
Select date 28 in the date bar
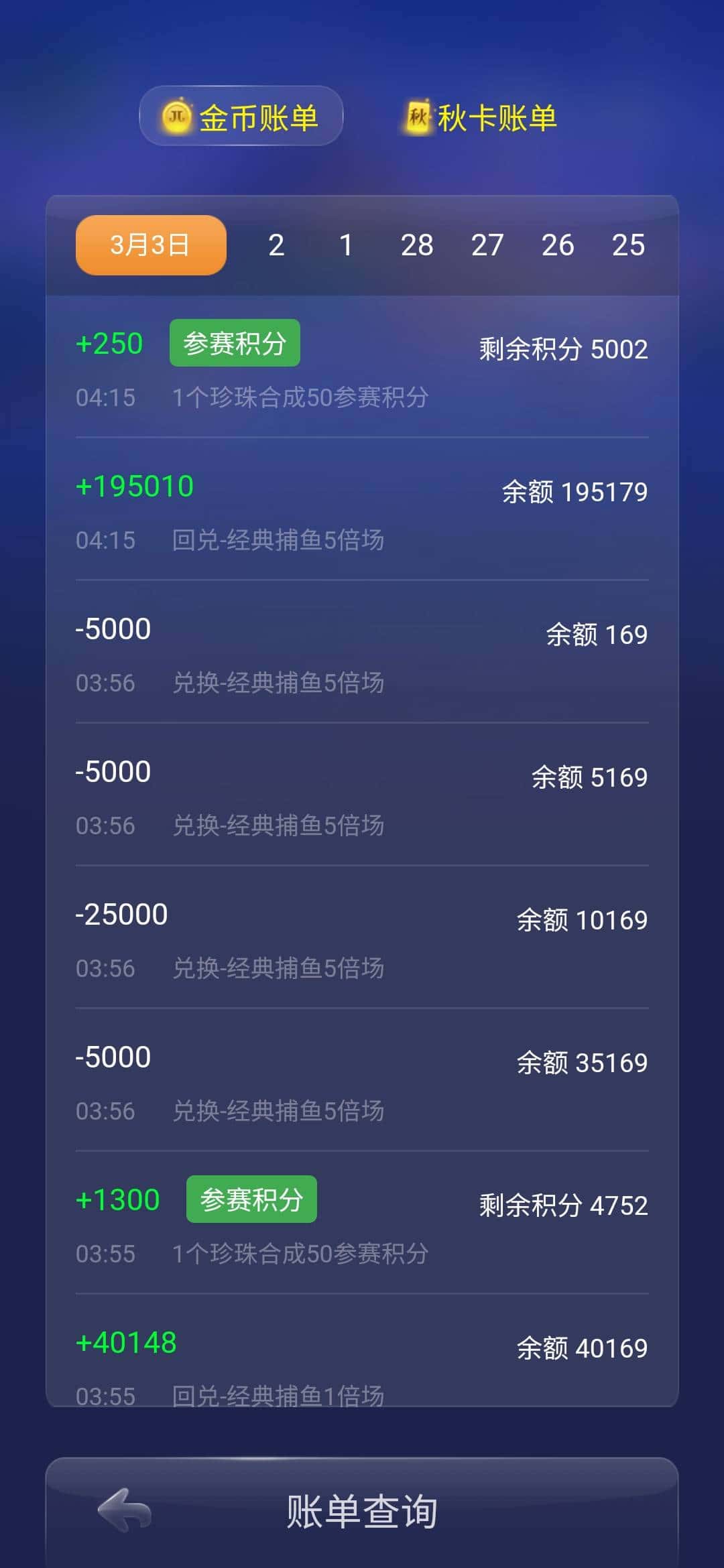(x=417, y=245)
